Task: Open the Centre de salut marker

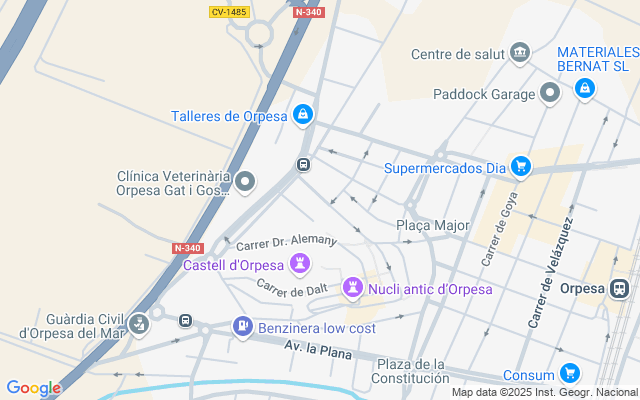Action: pyautogui.click(x=519, y=52)
